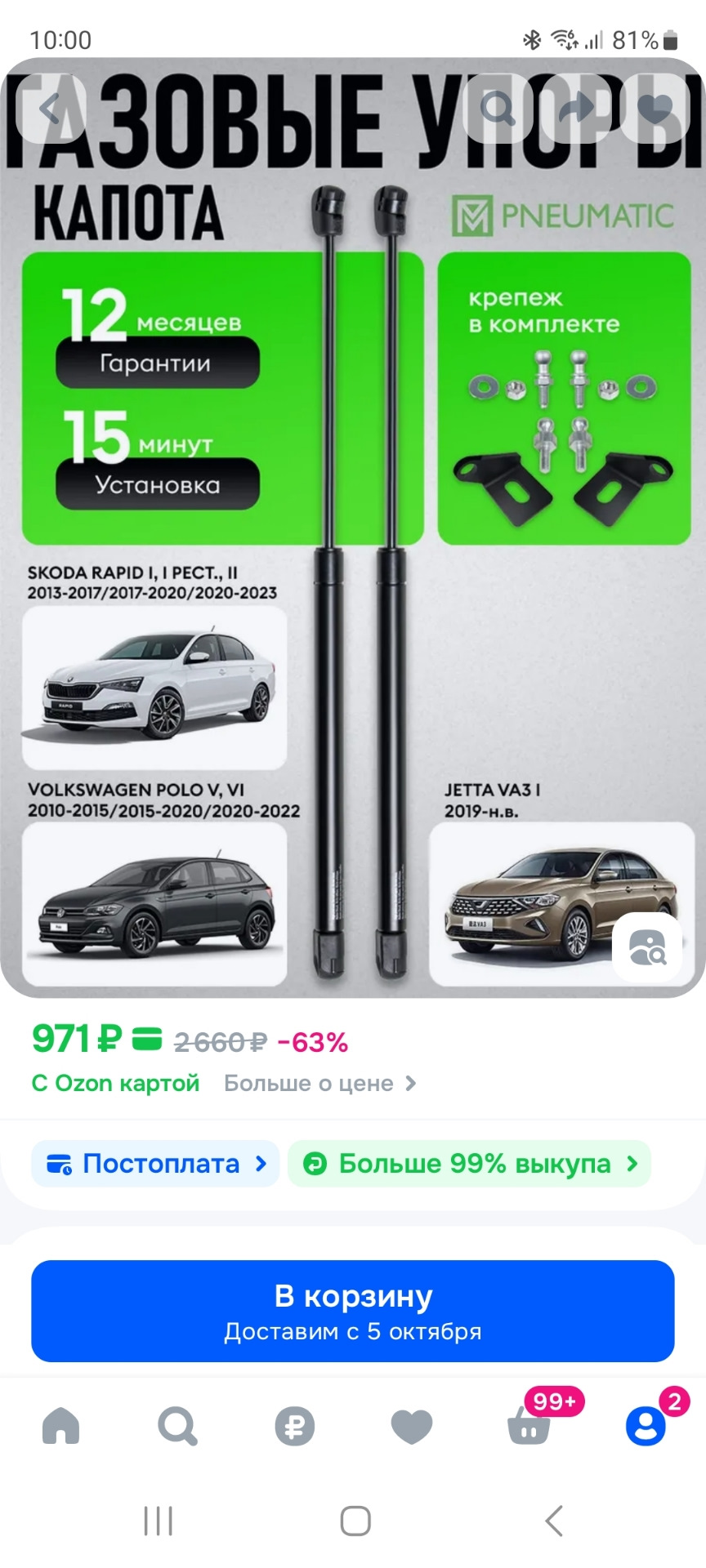Go back from the product page
Image resolution: width=706 pixels, height=1568 pixels.
tap(51, 108)
